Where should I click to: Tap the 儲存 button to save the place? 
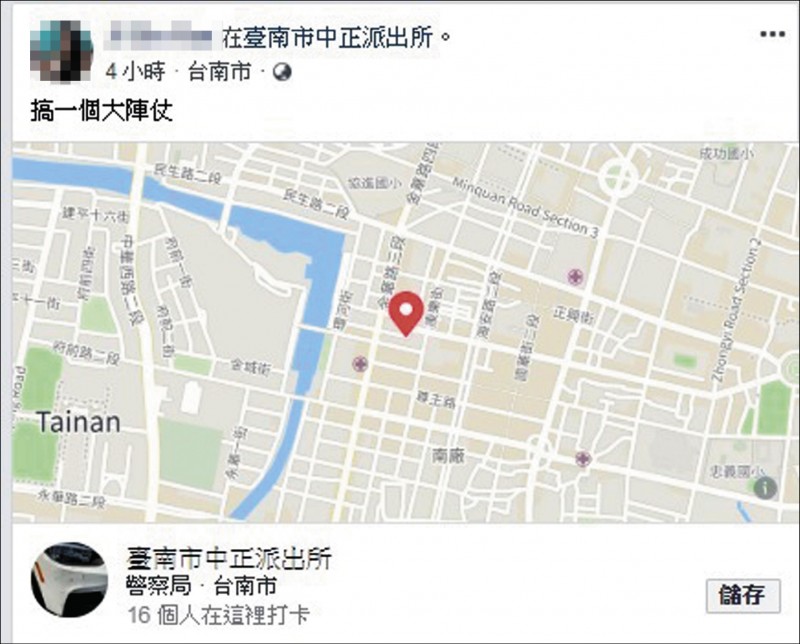point(742,595)
